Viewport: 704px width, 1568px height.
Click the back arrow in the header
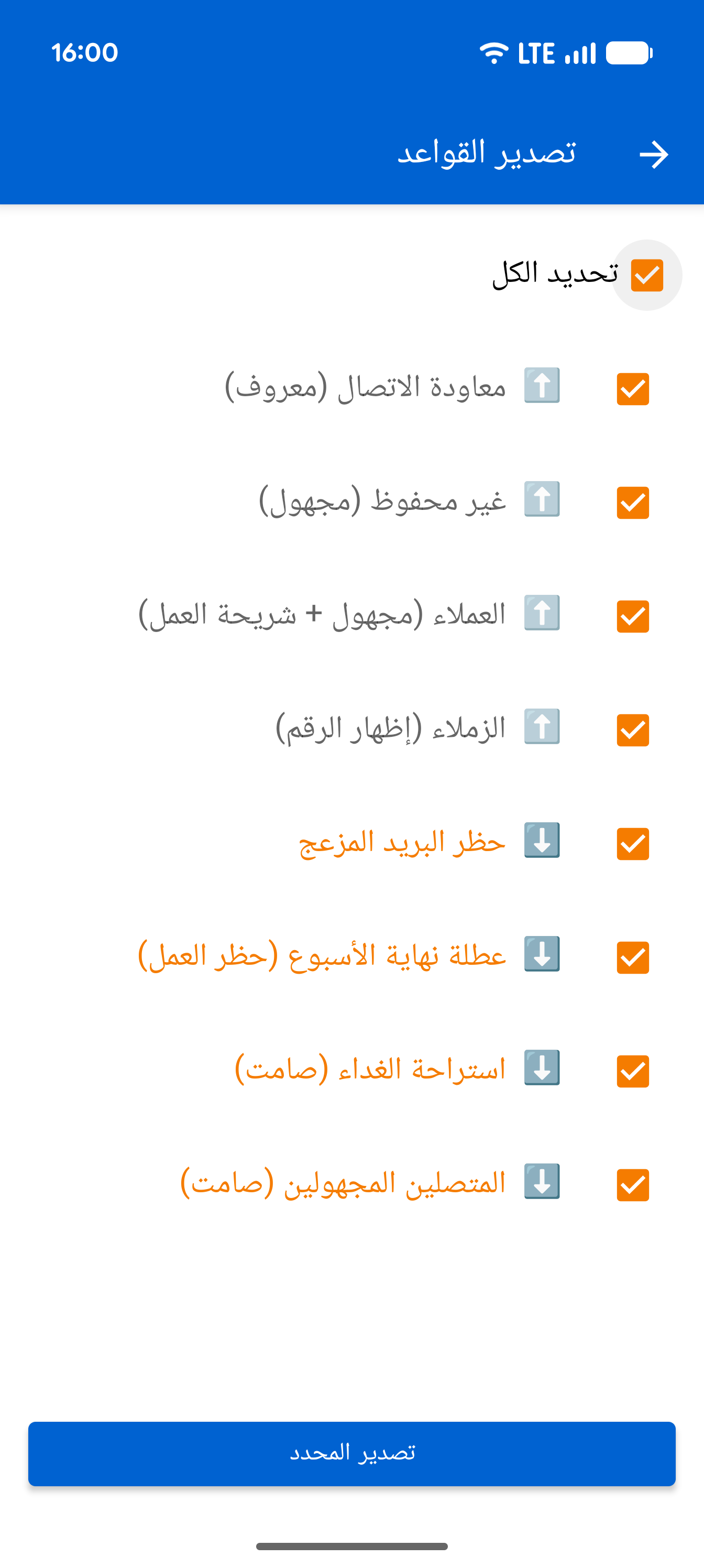[x=655, y=154]
